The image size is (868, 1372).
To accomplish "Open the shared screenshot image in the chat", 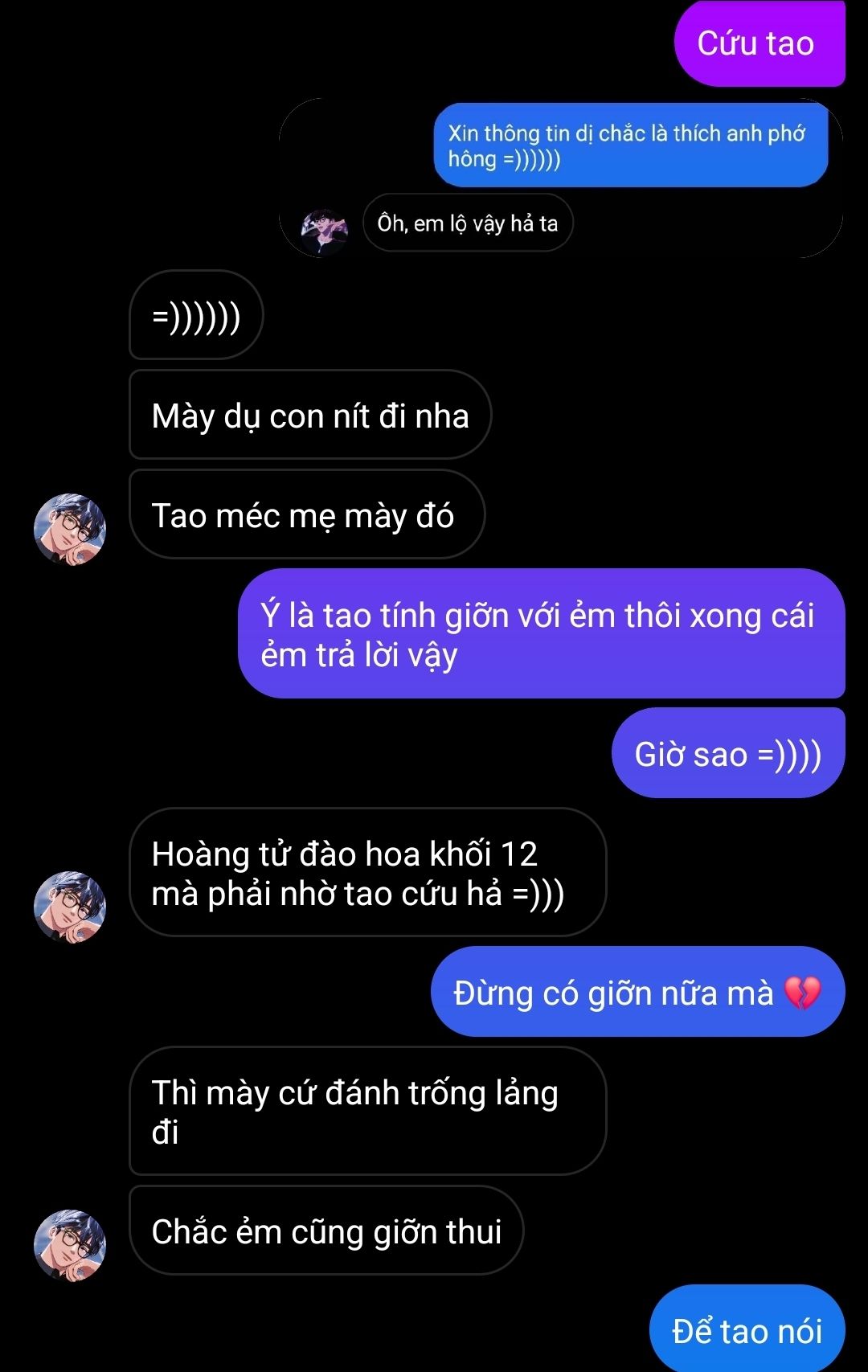I will (560, 178).
